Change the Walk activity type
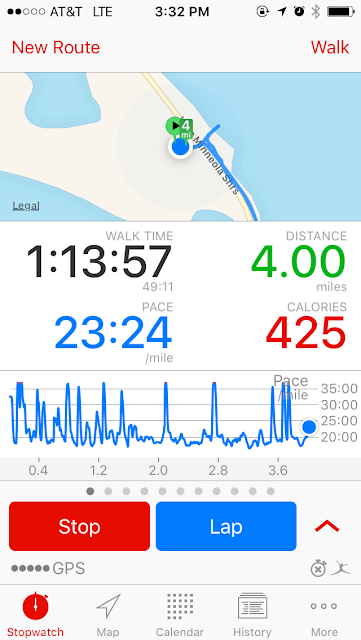 pyautogui.click(x=330, y=47)
